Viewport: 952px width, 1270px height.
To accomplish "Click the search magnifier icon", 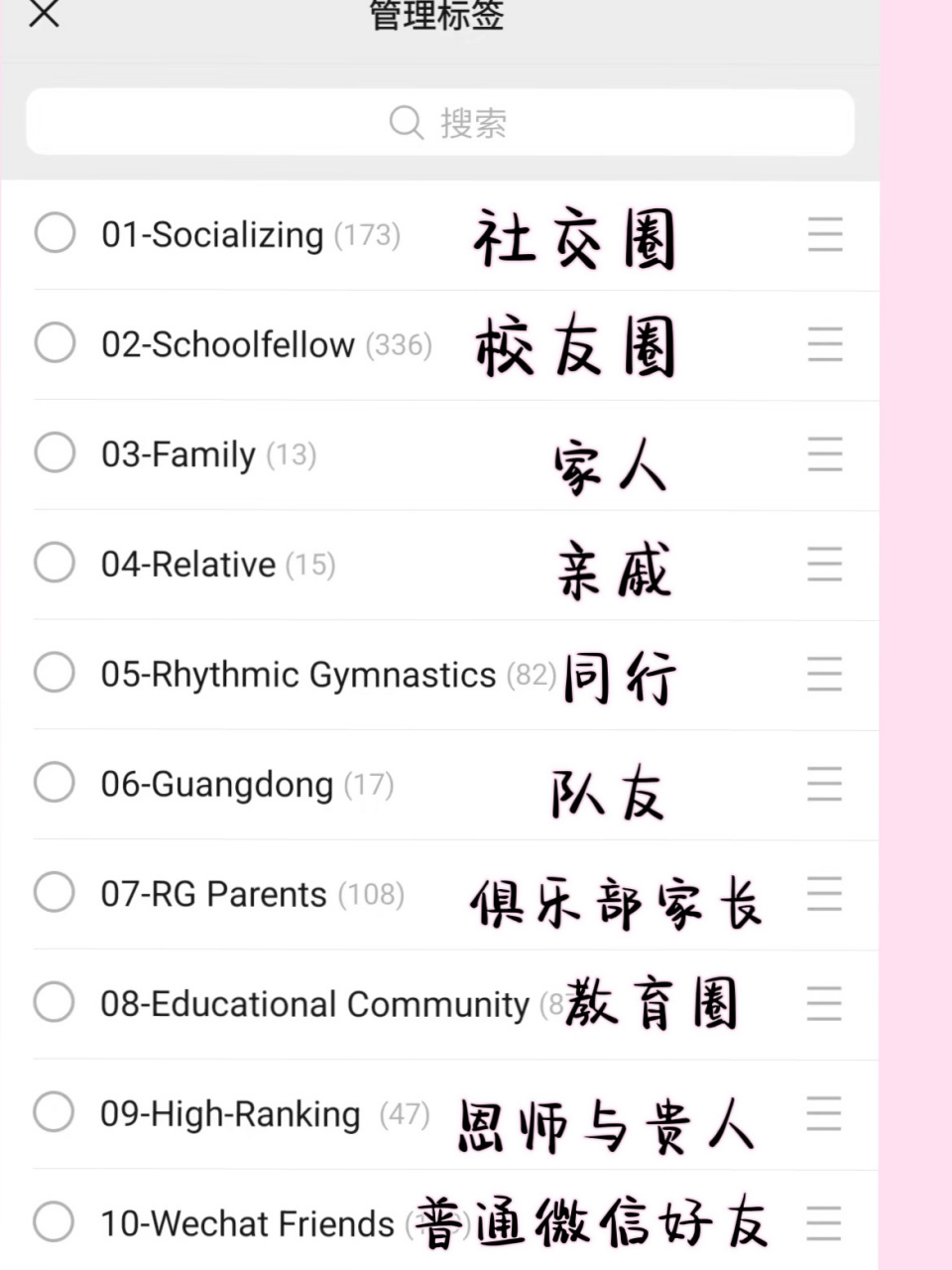I will point(406,122).
